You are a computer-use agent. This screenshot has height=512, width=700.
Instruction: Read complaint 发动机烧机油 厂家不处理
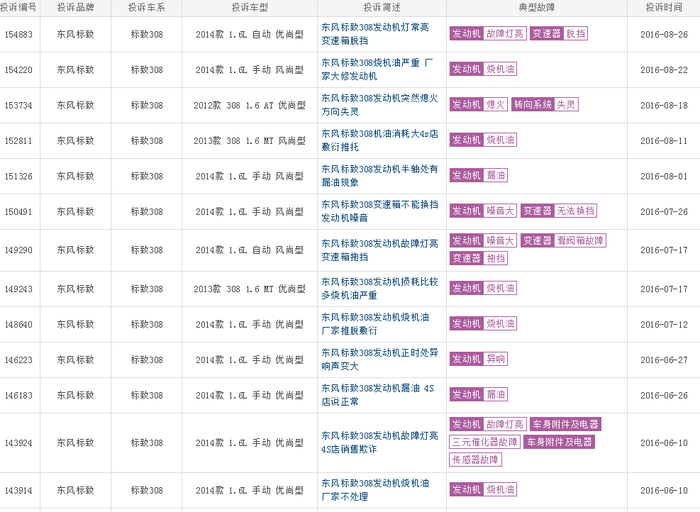click(x=380, y=490)
